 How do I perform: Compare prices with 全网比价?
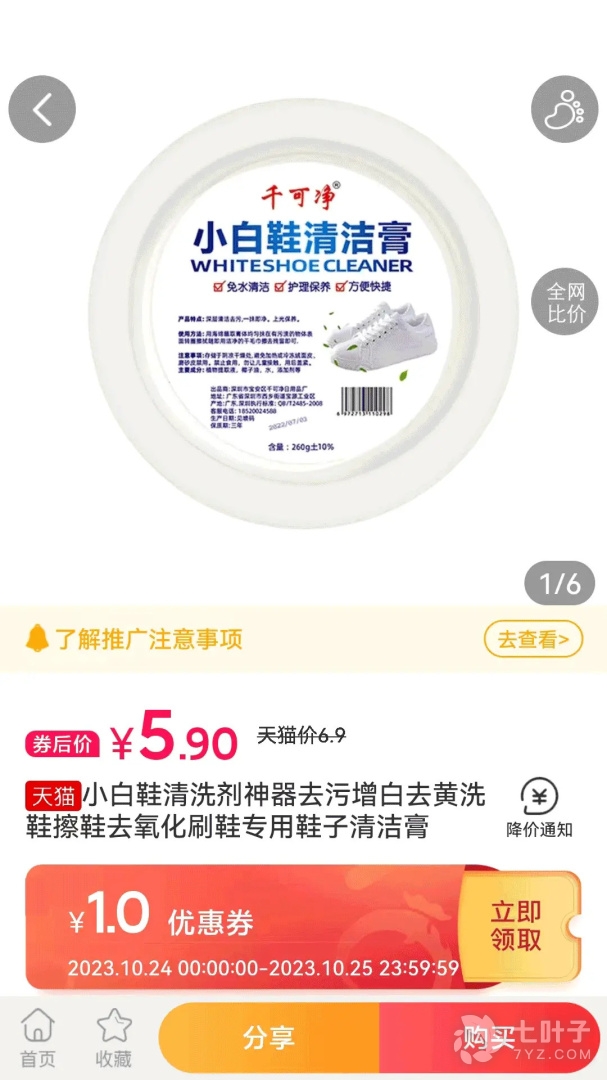point(564,303)
